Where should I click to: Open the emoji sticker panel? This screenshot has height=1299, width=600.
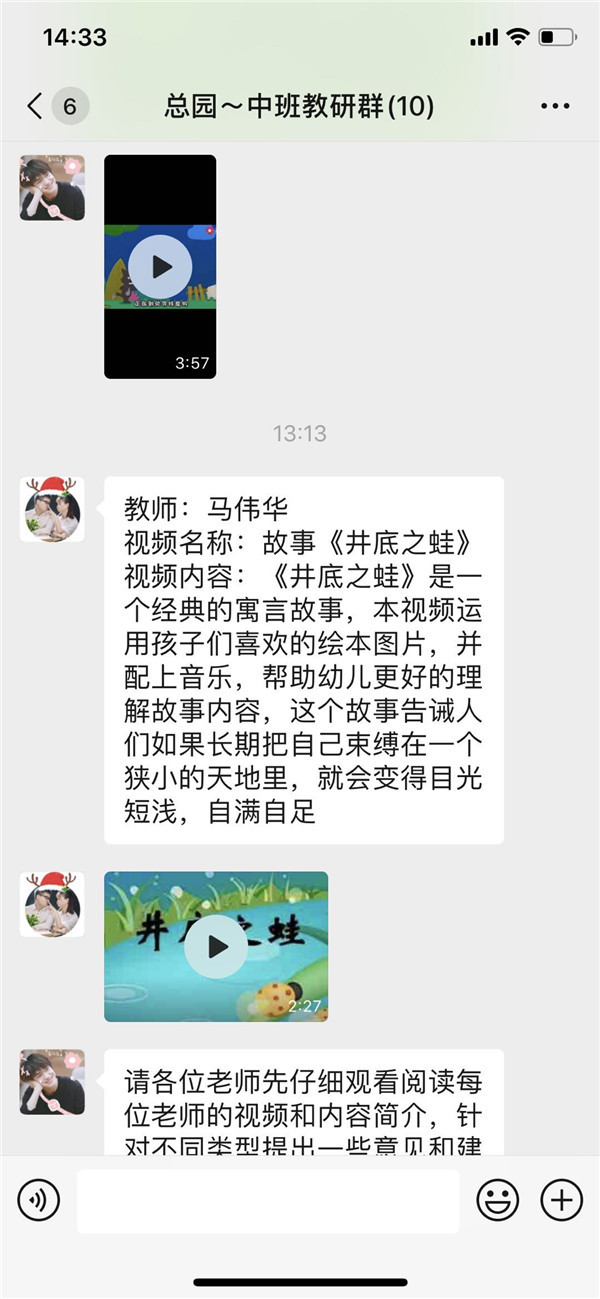pyautogui.click(x=497, y=1200)
